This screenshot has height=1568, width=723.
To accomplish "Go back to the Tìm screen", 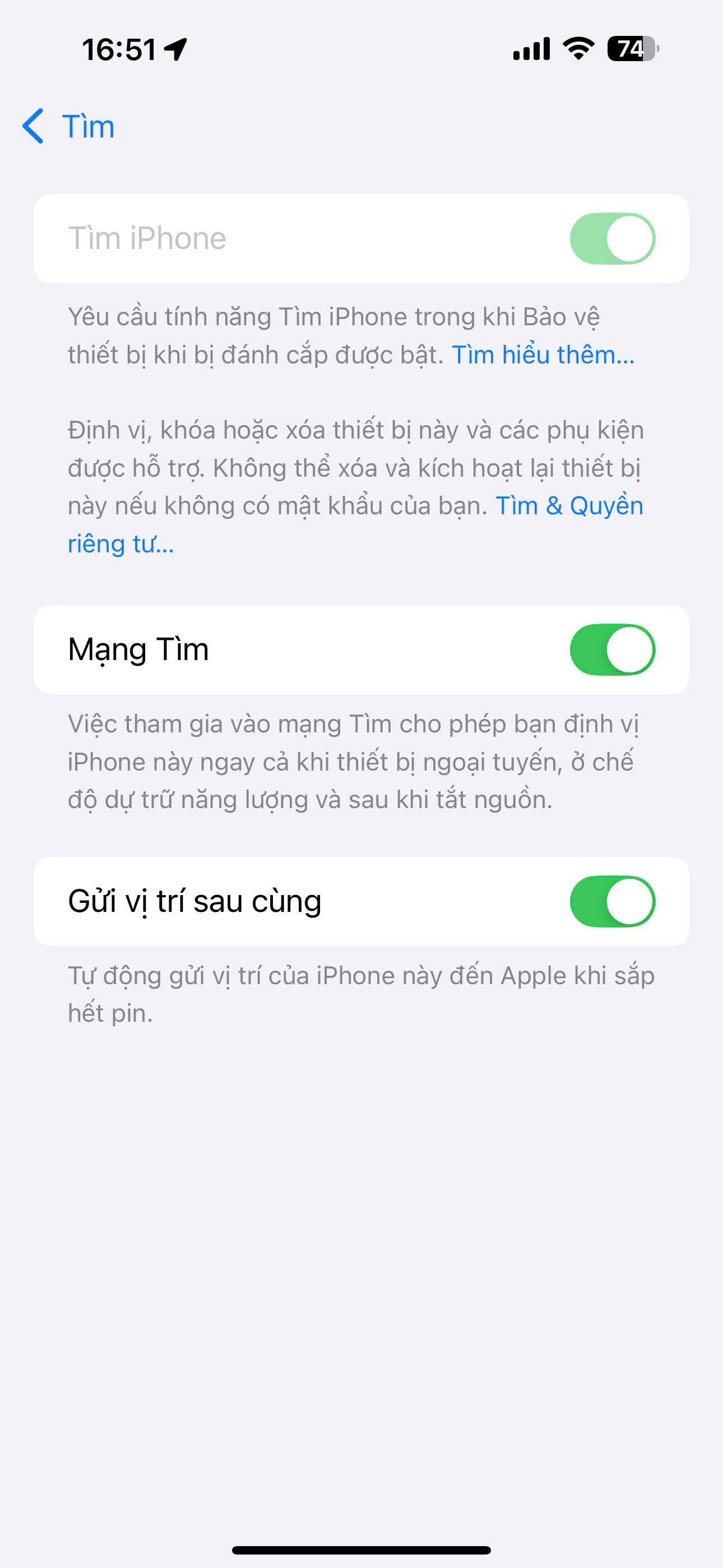I will click(69, 127).
